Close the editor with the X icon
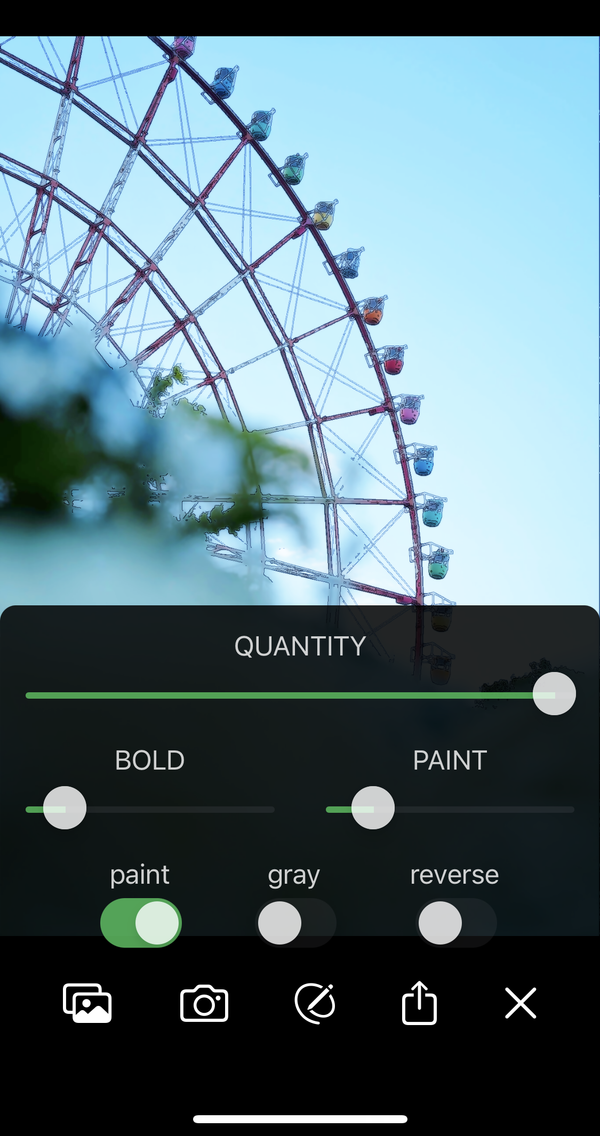The image size is (600, 1136). pyautogui.click(x=520, y=1003)
